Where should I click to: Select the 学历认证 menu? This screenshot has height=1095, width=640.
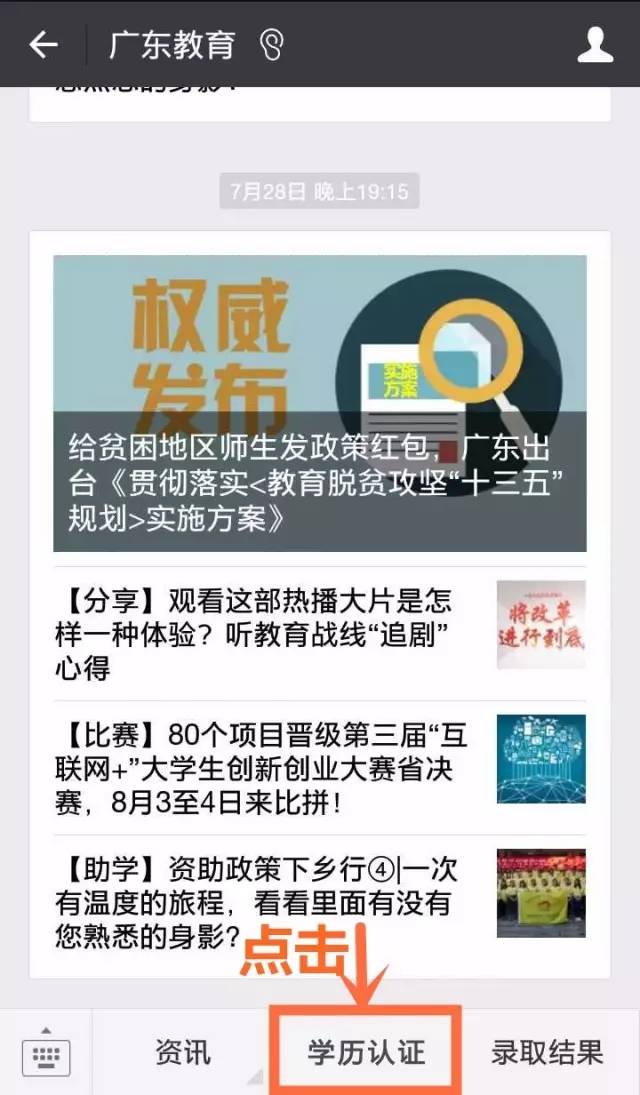point(366,1052)
